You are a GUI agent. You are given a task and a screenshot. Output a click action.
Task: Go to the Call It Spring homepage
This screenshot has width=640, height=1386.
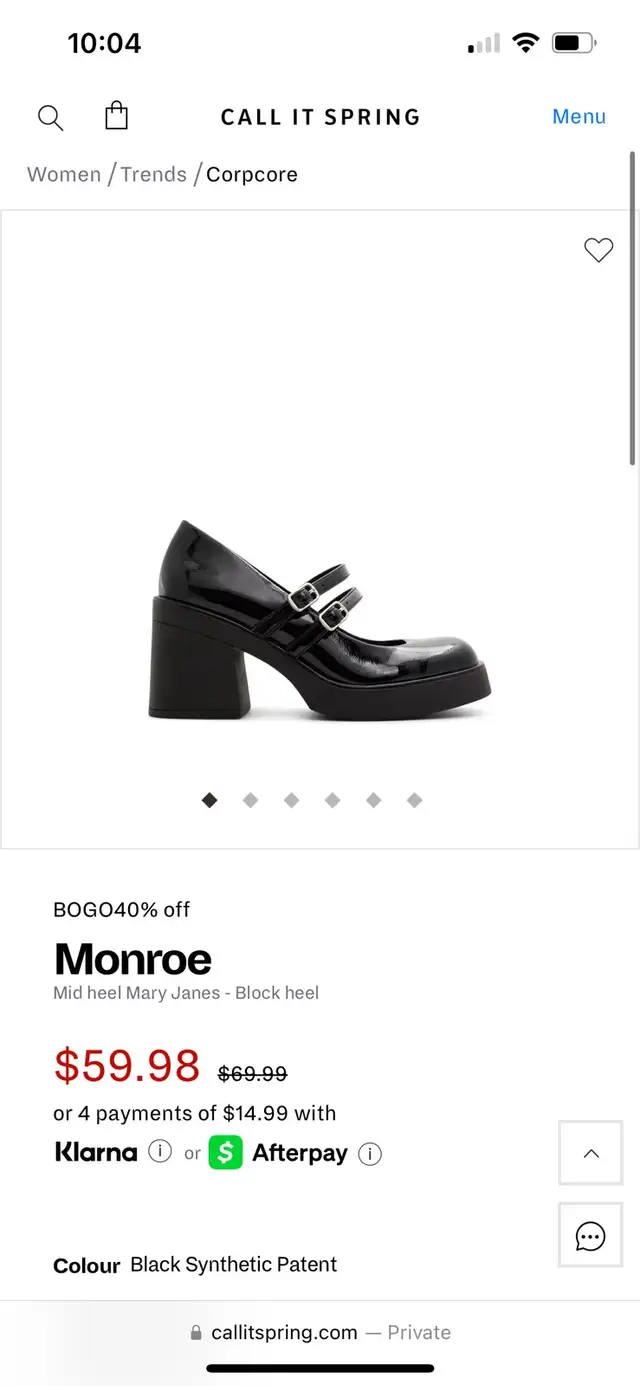320,117
